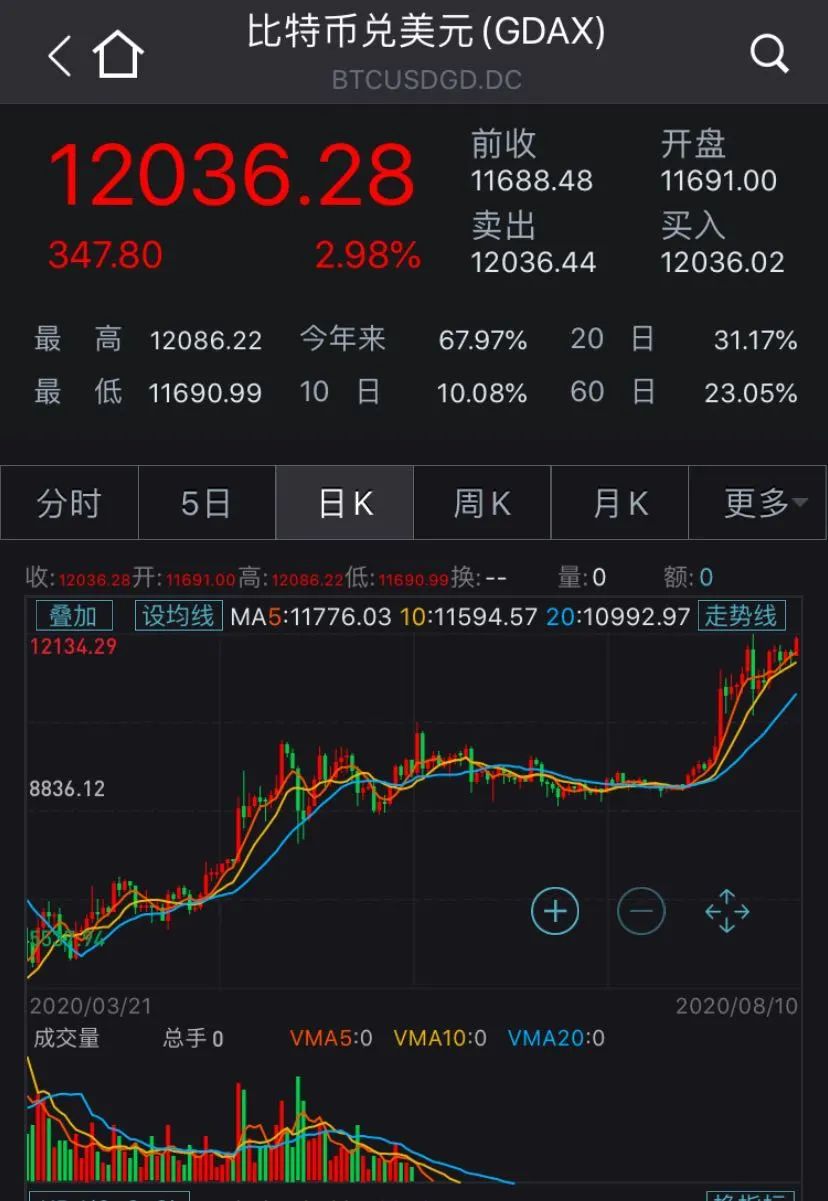Image resolution: width=828 pixels, height=1201 pixels.
Task: Expand the 更多 chart options menu
Action: tap(757, 503)
